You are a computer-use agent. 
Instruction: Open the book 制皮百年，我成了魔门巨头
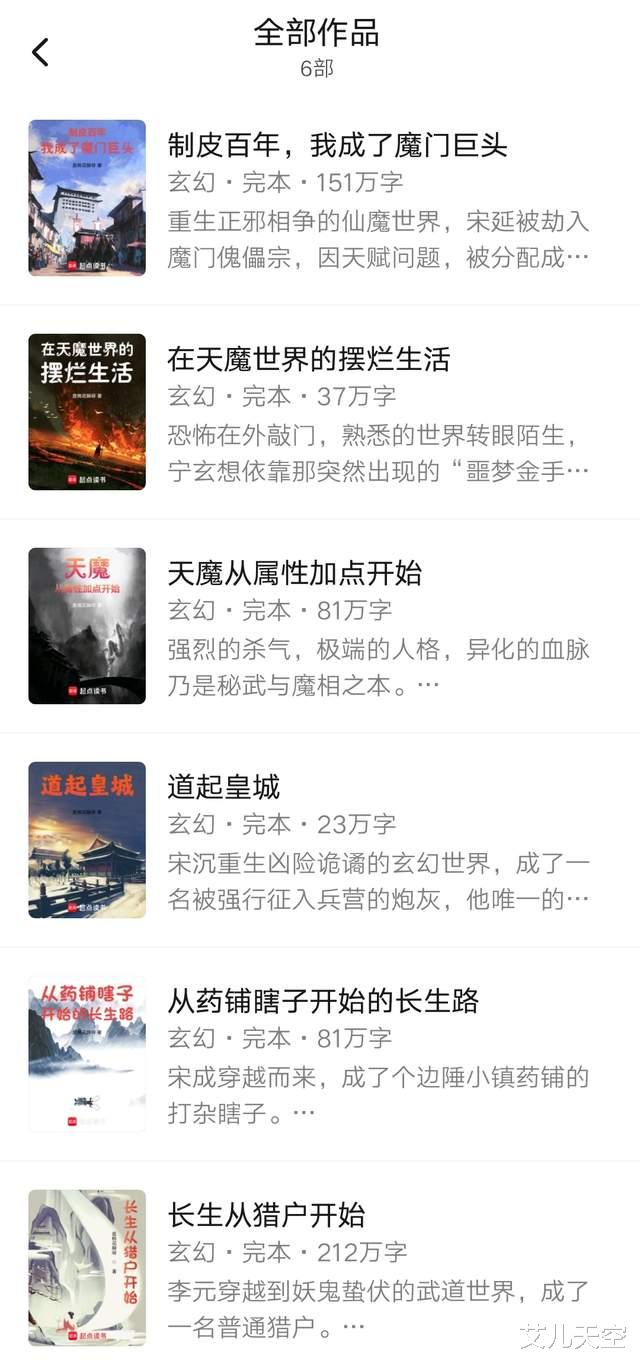(x=337, y=146)
